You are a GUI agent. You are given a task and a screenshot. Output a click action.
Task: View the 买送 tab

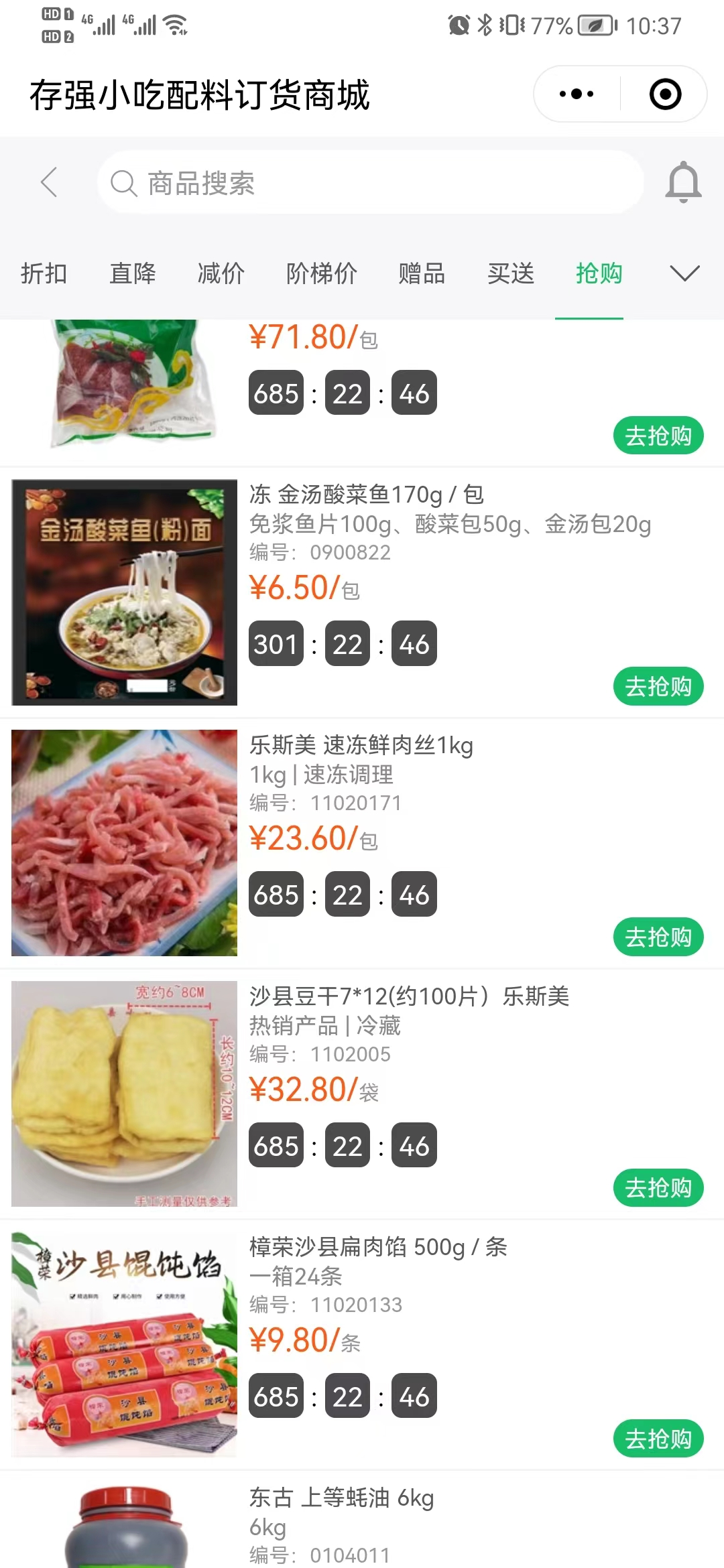tap(511, 273)
